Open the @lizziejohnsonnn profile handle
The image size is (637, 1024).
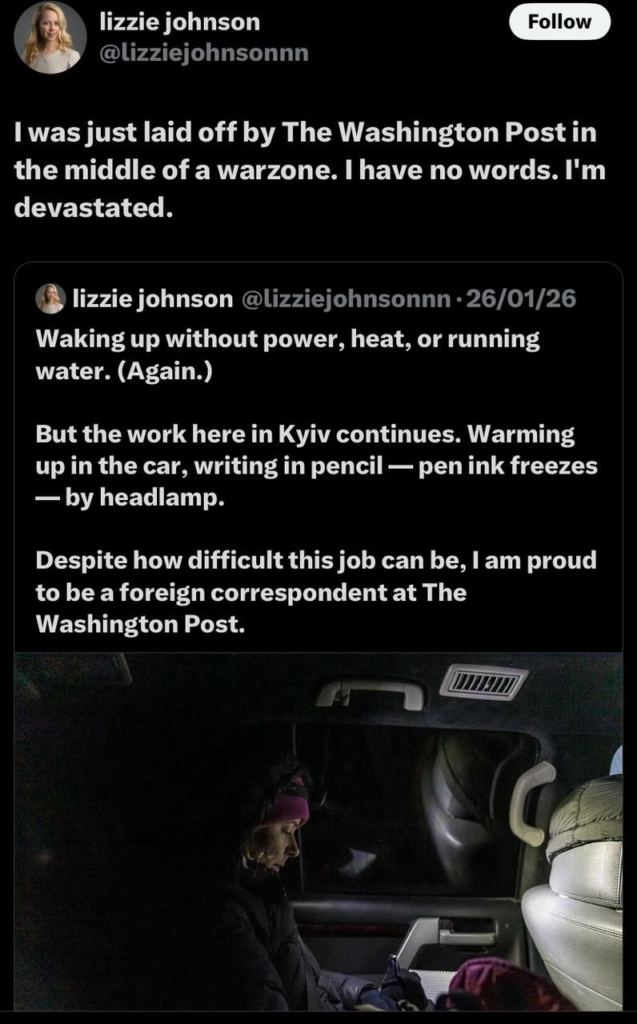click(x=205, y=53)
